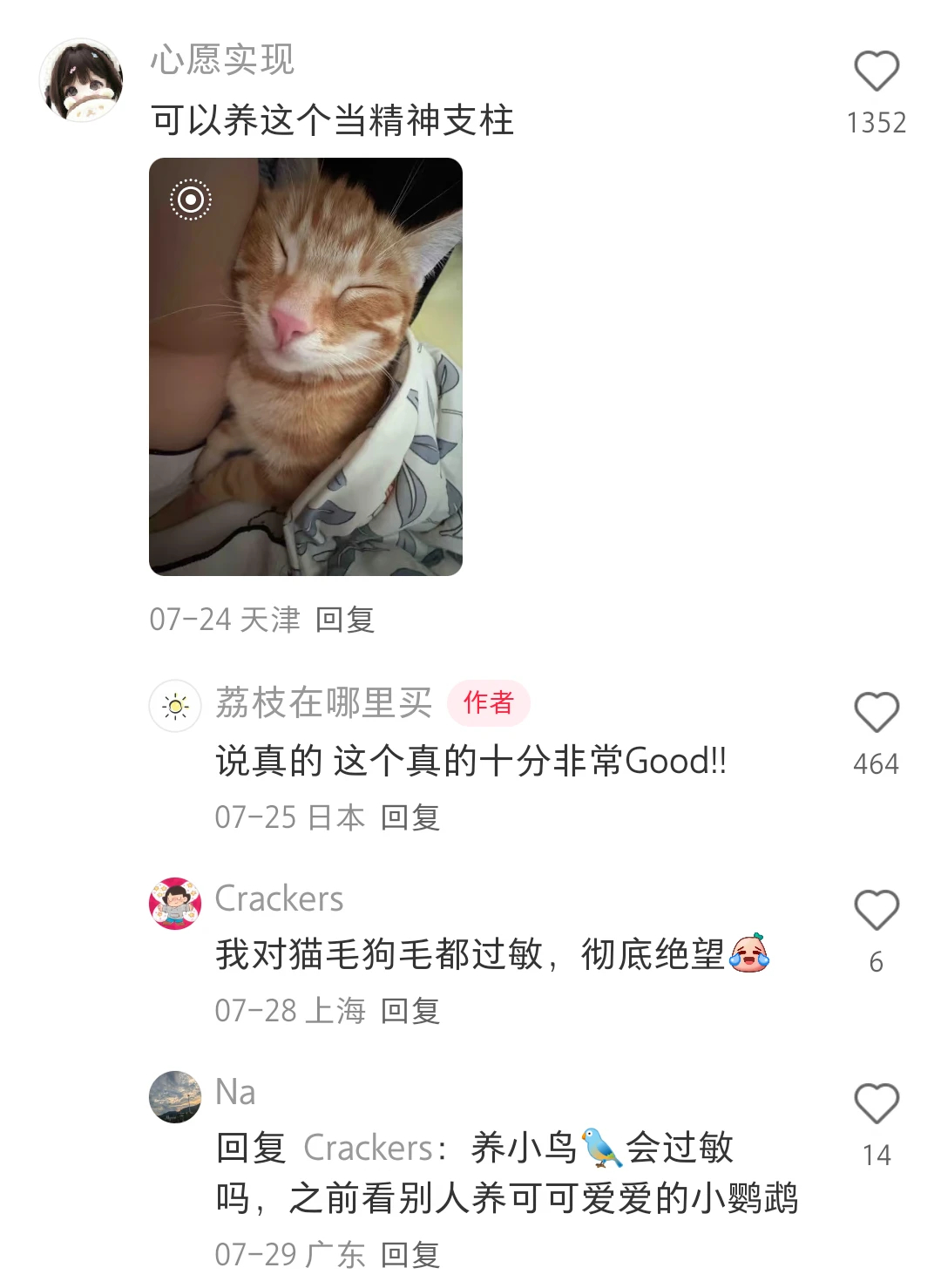The width and height of the screenshot is (941, 1288).
Task: Like Na's comment about birds
Action: tap(876, 1104)
